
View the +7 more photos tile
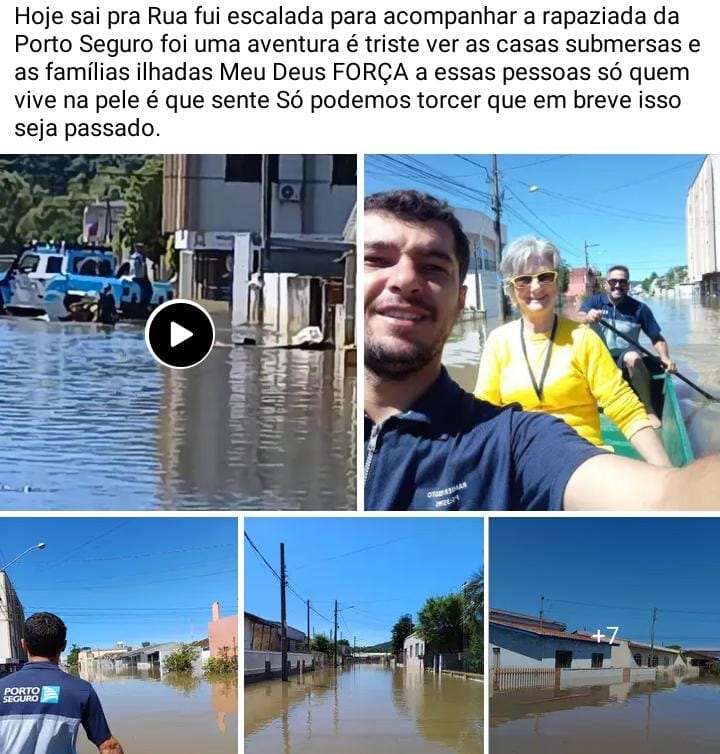point(604,635)
